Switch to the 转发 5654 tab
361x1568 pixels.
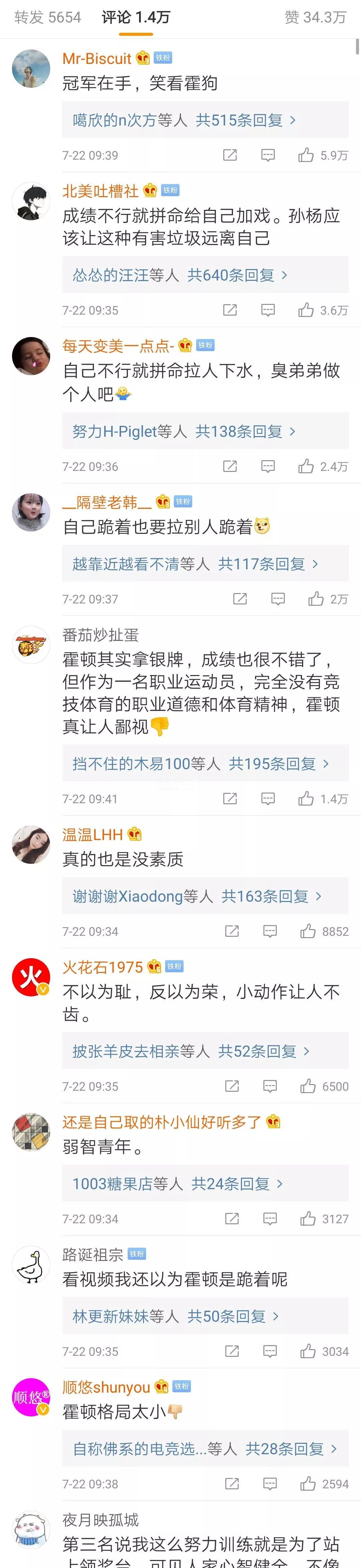[x=47, y=18]
